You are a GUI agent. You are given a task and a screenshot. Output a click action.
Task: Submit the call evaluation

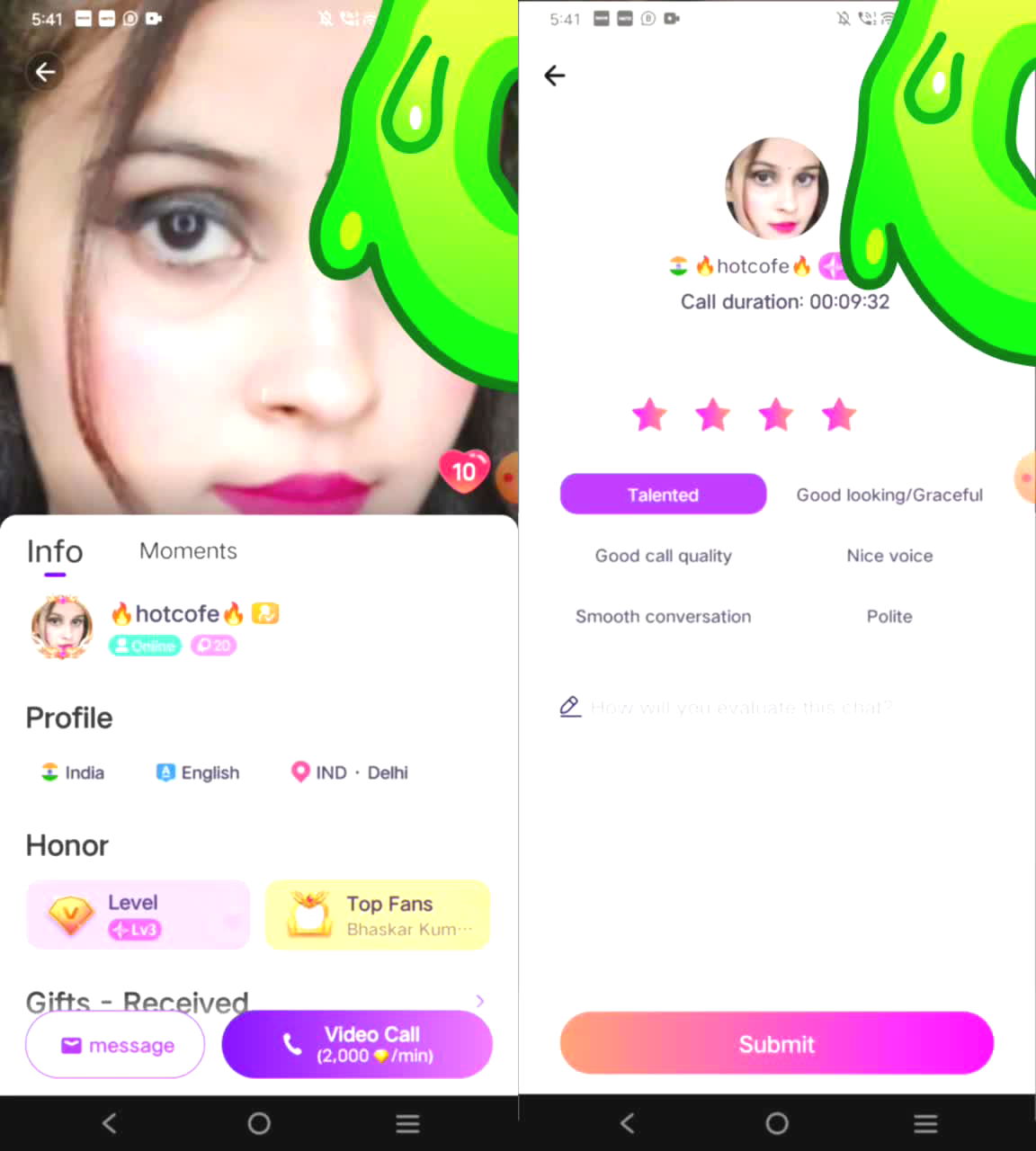776,1044
